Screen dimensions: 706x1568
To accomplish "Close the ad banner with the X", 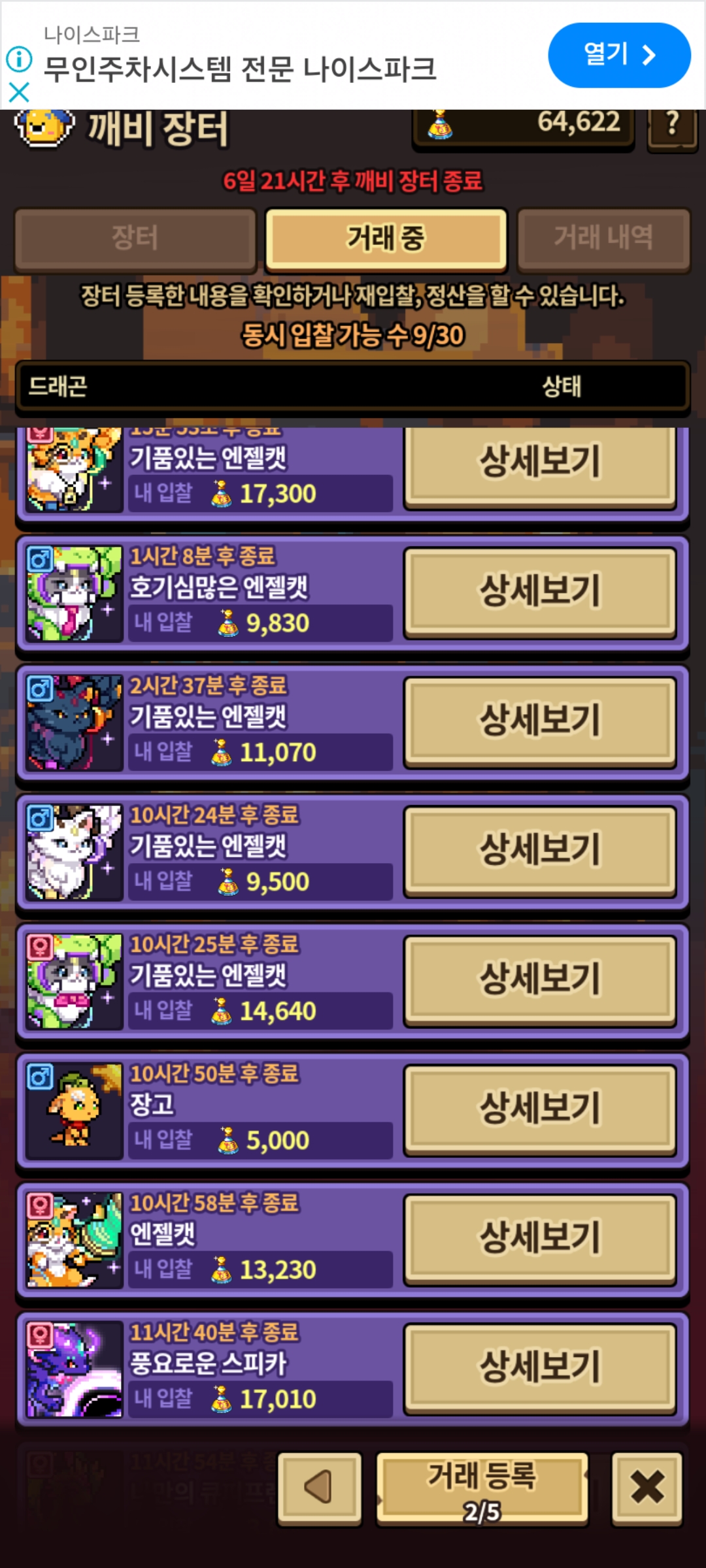I will point(19,92).
